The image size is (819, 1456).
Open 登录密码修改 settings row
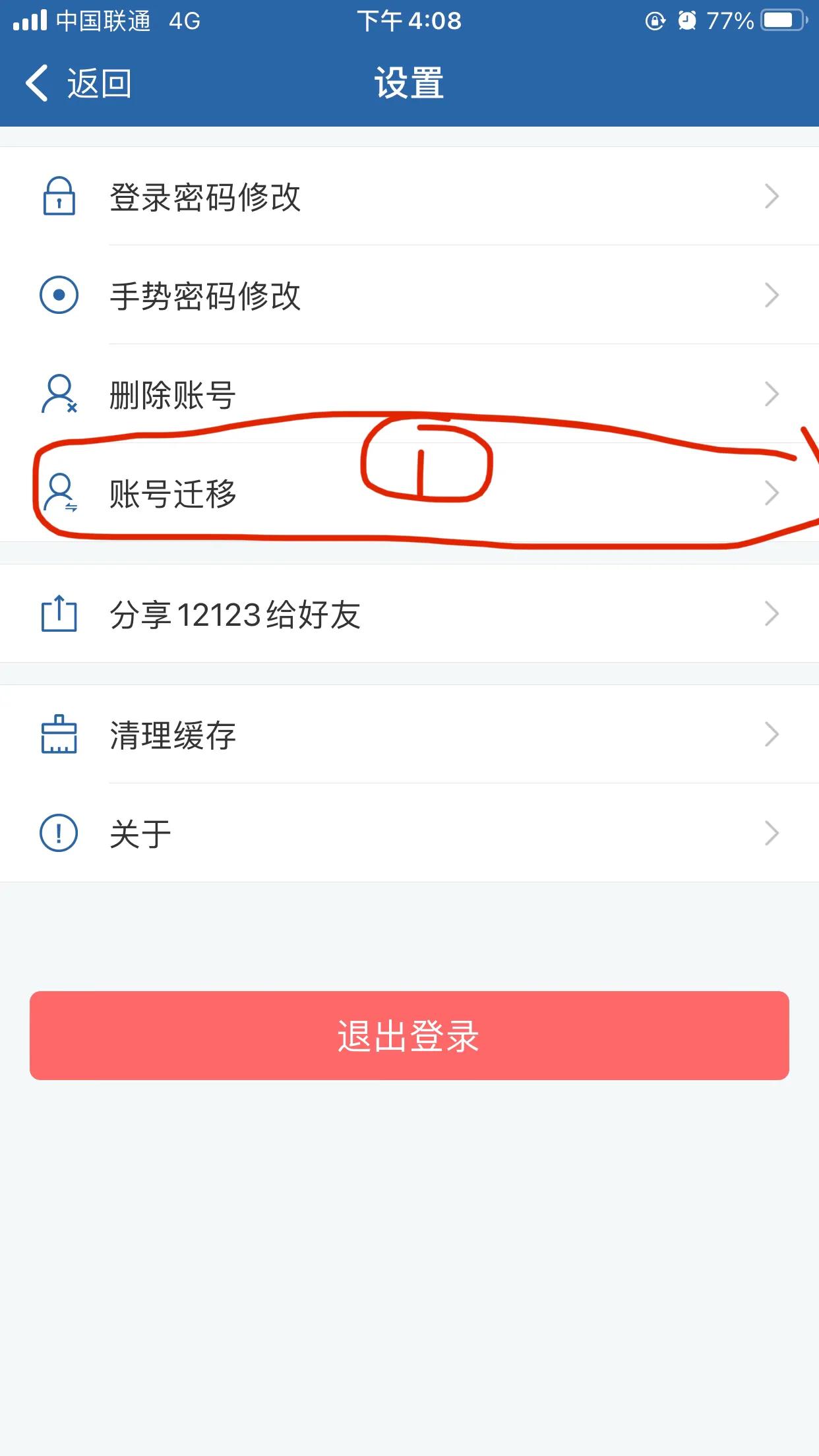point(409,197)
